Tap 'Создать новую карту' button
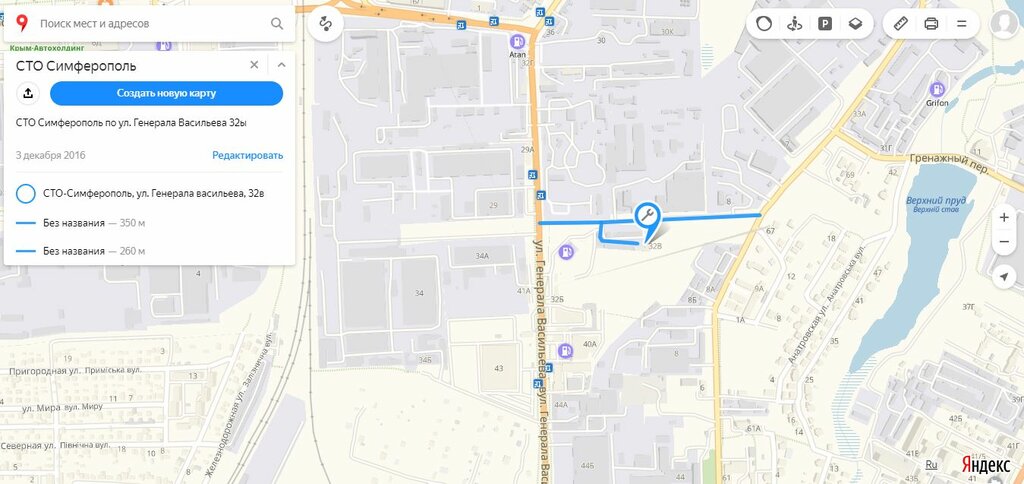This screenshot has height=484, width=1024. (x=166, y=93)
